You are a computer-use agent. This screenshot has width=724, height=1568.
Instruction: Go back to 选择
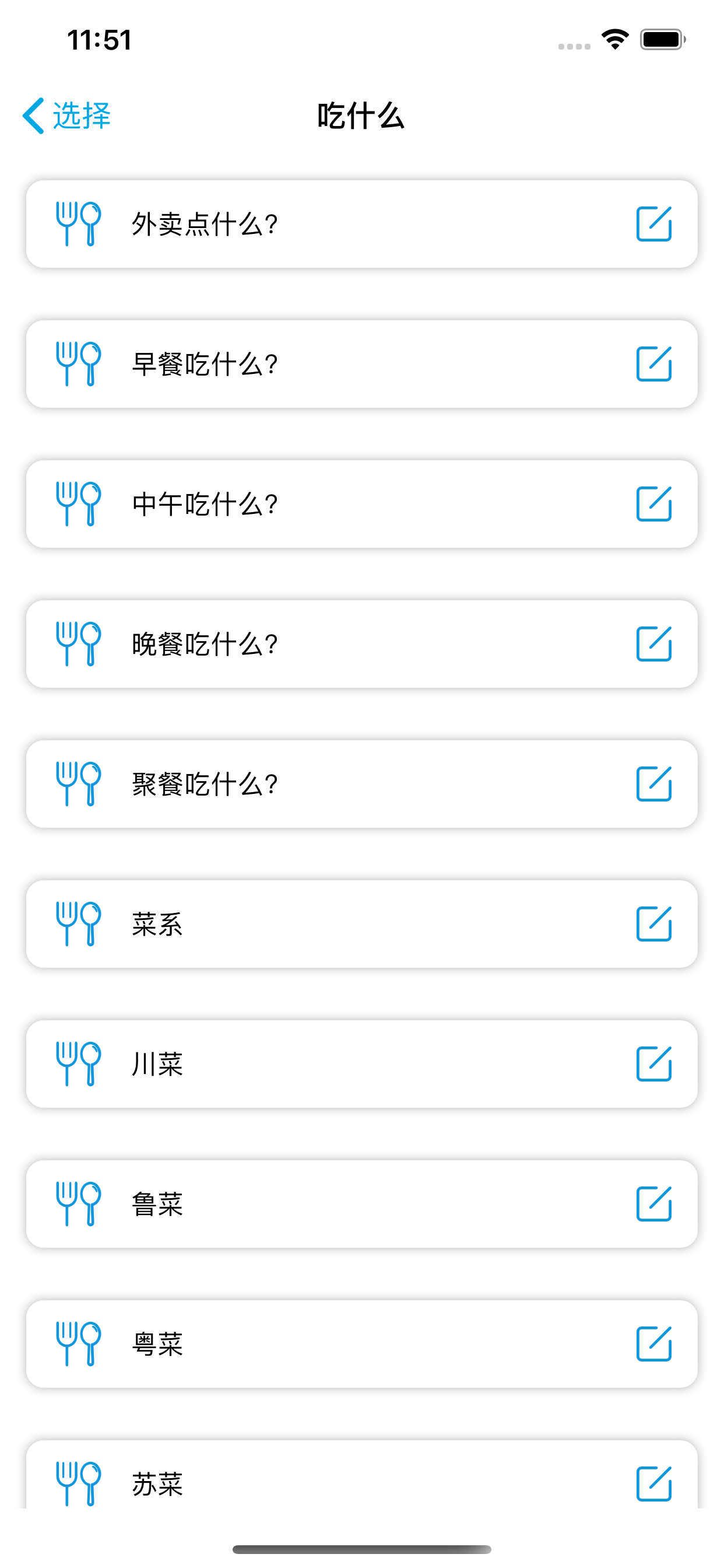[x=67, y=116]
